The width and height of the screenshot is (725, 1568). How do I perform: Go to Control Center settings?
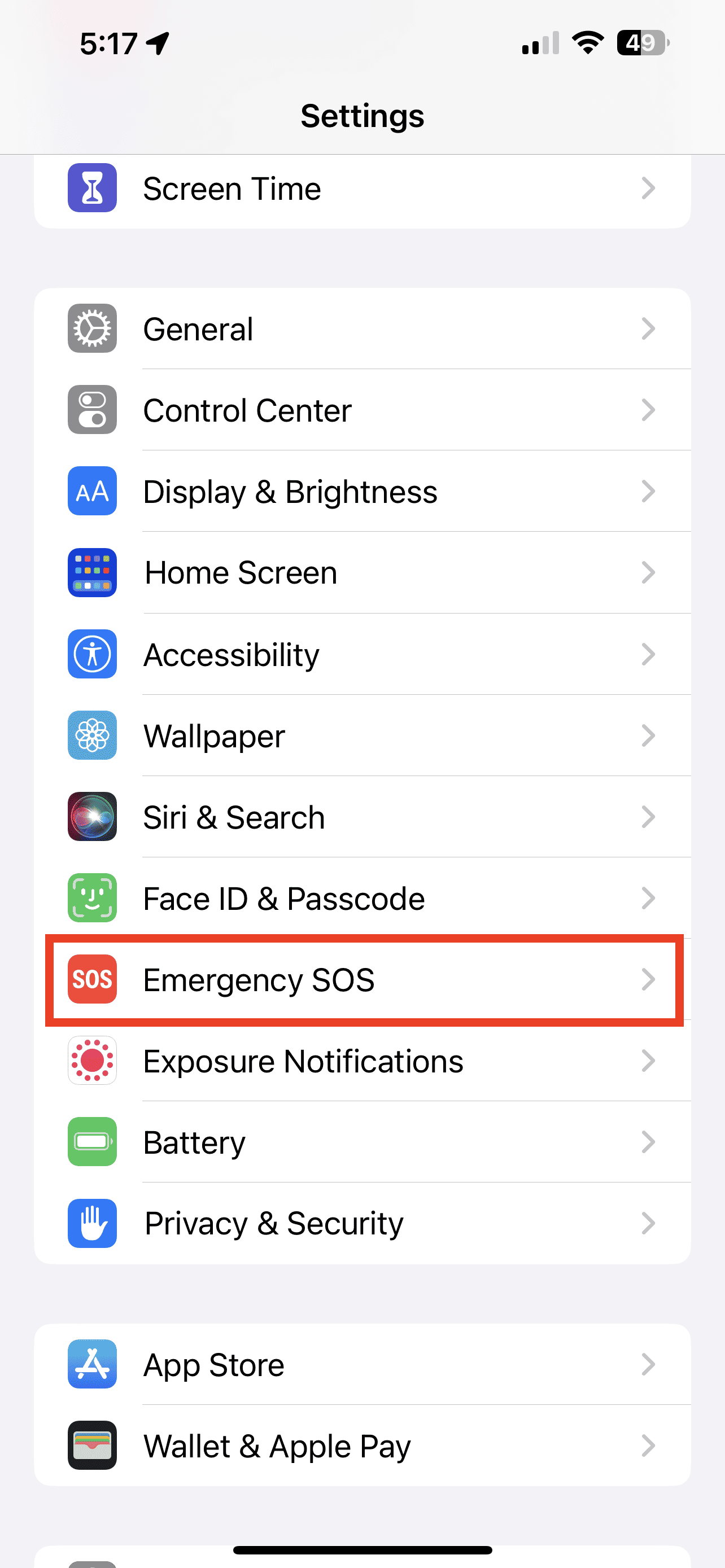(362, 410)
